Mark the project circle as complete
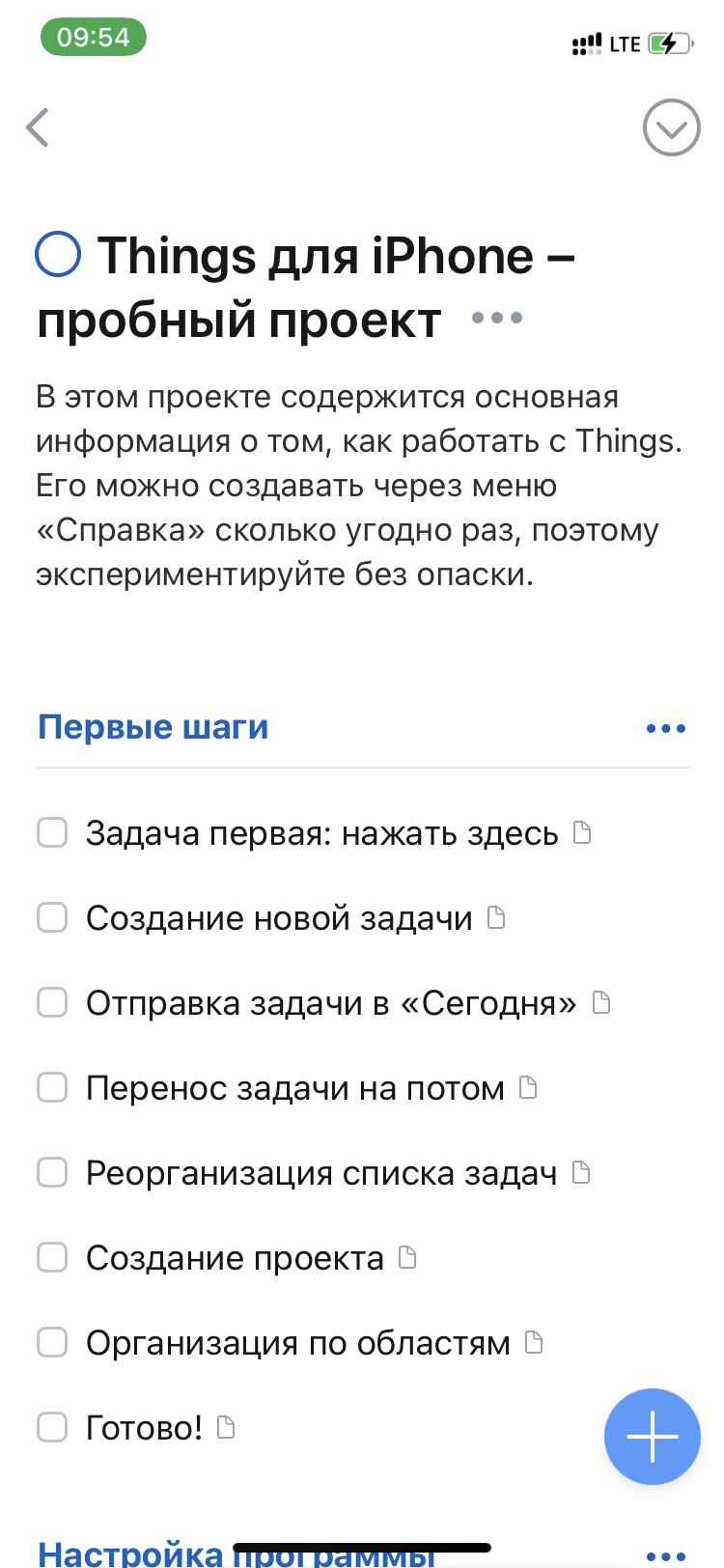The height and width of the screenshot is (1568, 724). coord(57,255)
